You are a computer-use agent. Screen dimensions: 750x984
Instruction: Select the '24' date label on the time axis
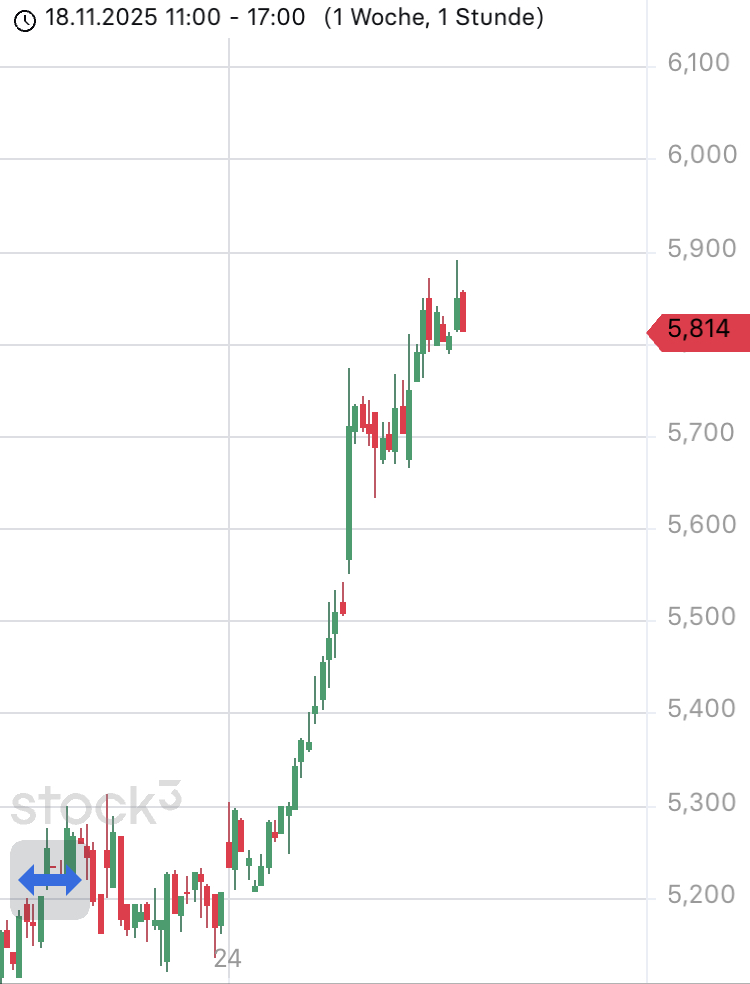point(227,958)
